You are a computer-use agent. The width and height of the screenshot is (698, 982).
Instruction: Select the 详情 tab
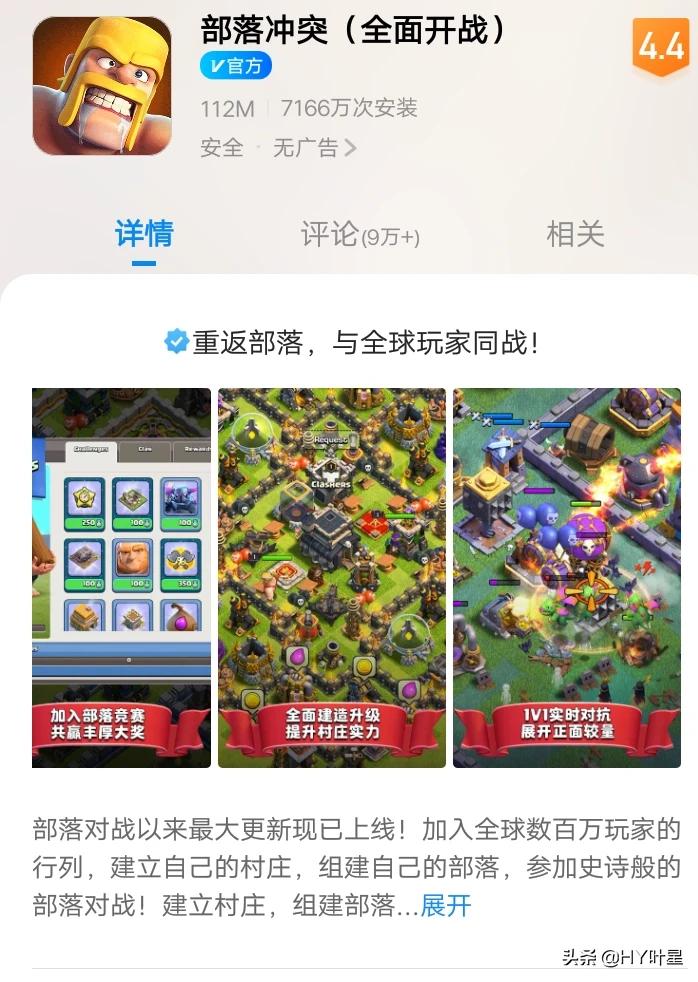(x=144, y=235)
